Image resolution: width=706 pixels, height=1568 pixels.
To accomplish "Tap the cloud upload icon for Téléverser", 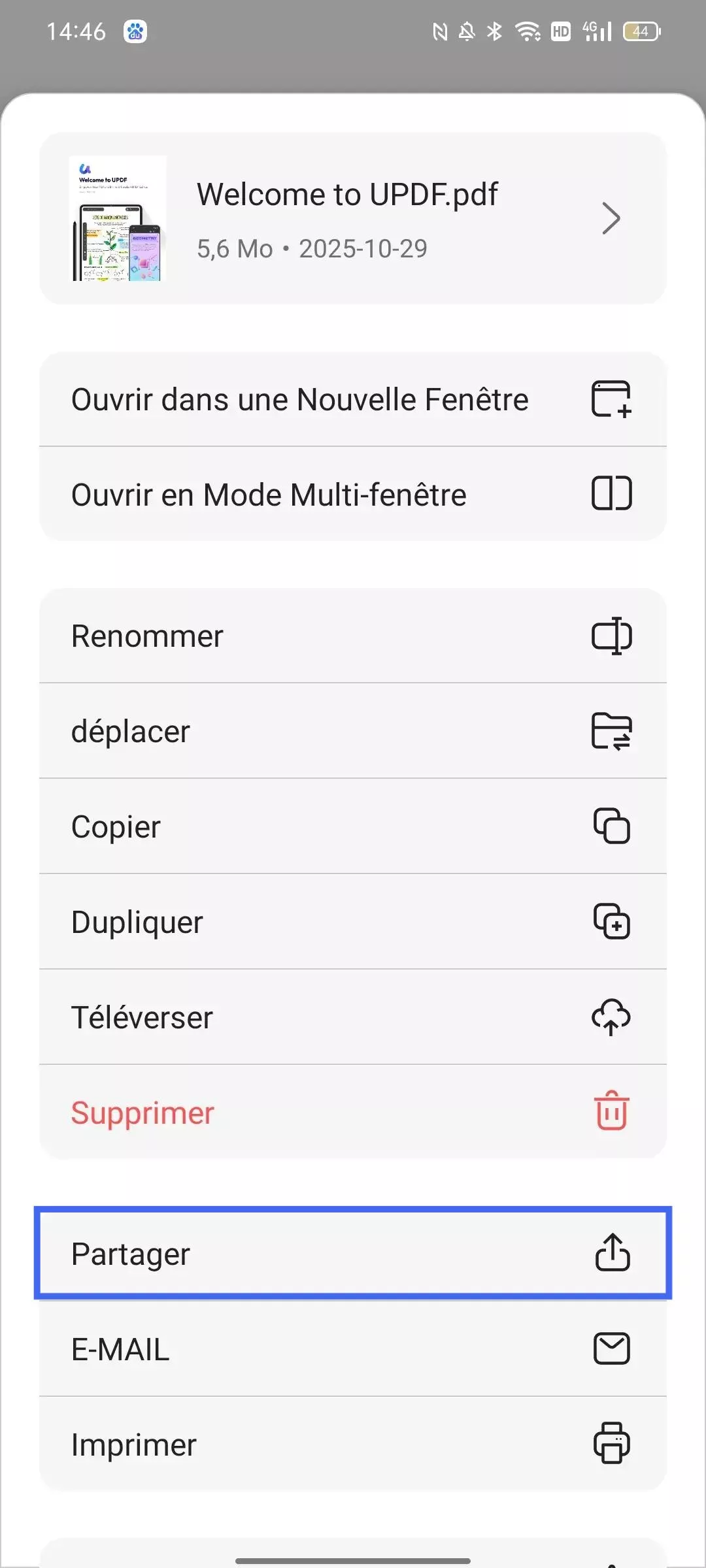I will (611, 1017).
